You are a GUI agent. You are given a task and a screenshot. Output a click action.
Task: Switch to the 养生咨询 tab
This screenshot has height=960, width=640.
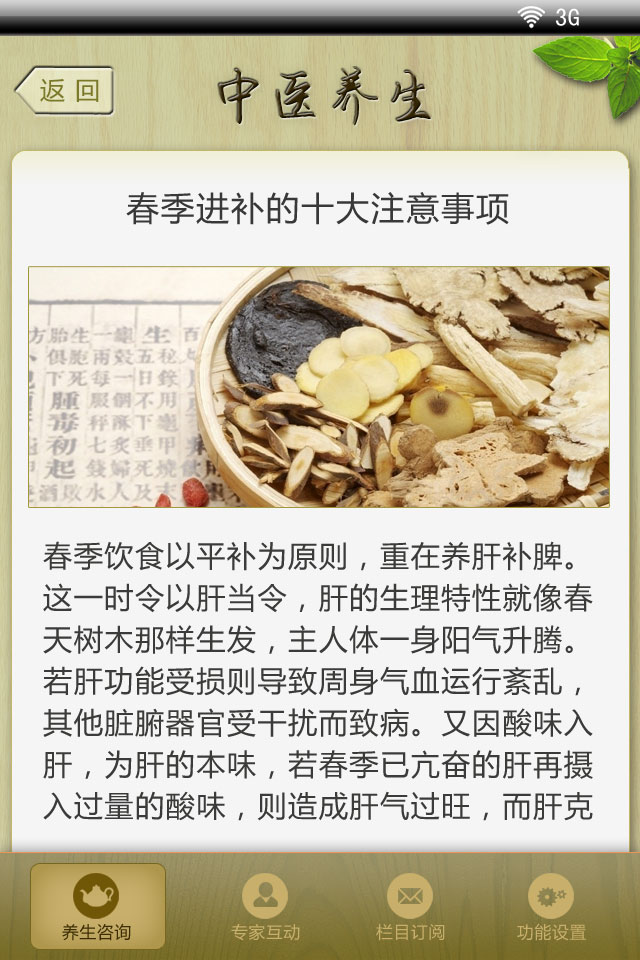97,907
